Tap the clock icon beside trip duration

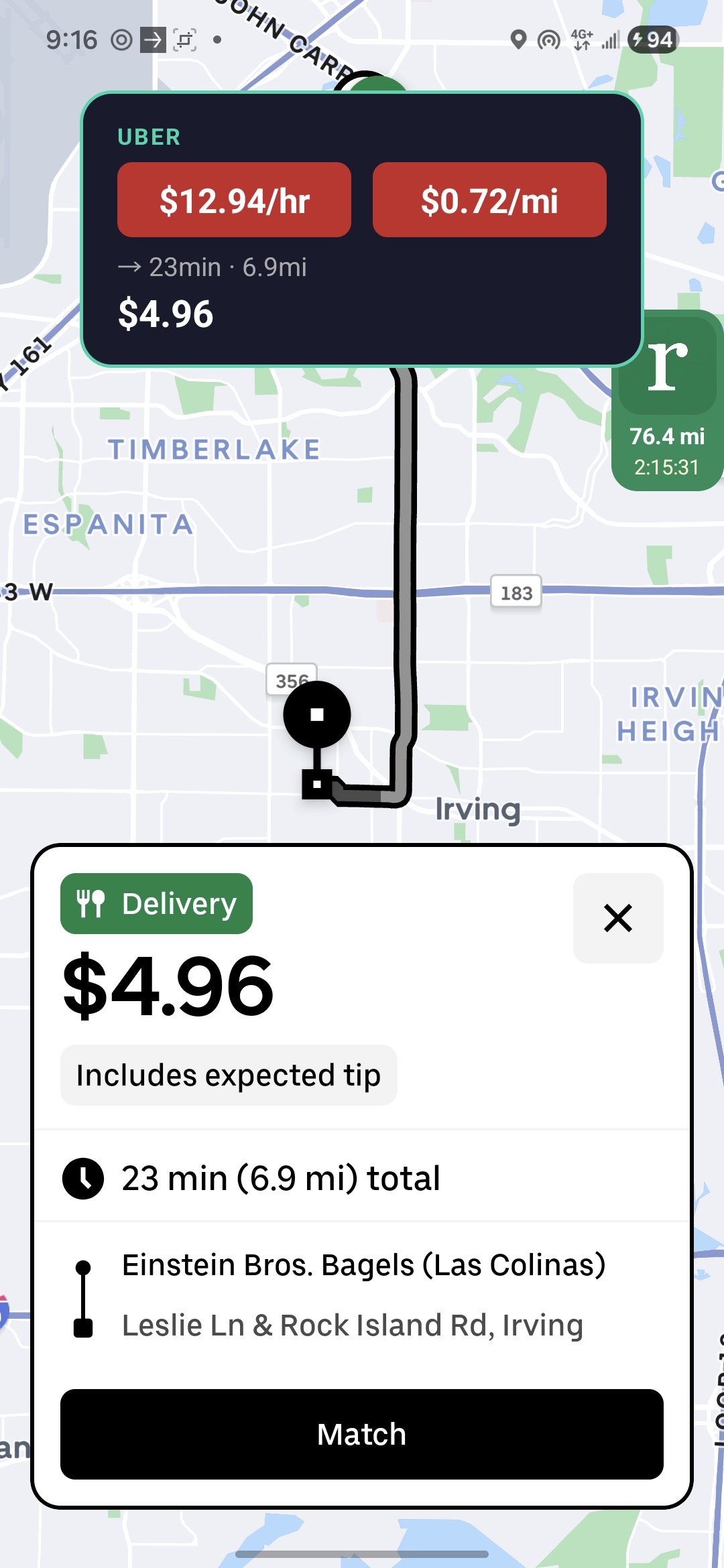pos(82,1177)
